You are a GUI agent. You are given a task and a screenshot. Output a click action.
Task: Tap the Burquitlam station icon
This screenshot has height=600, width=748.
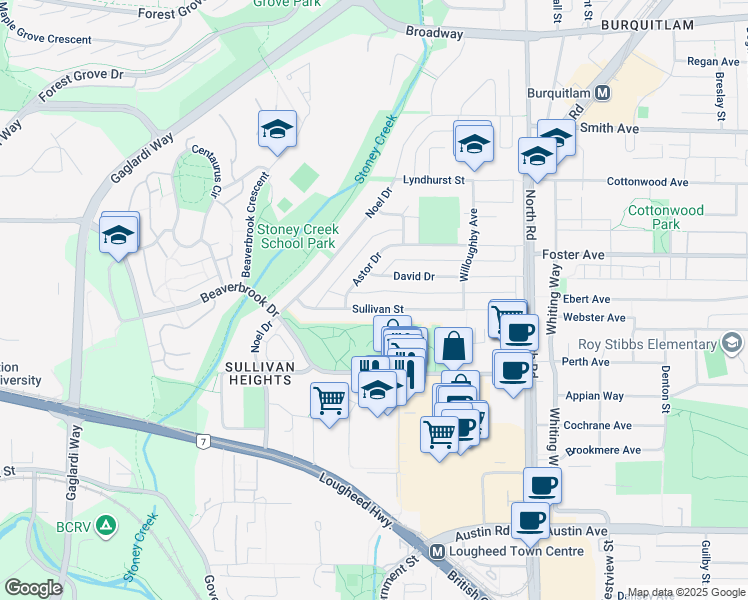(x=603, y=93)
